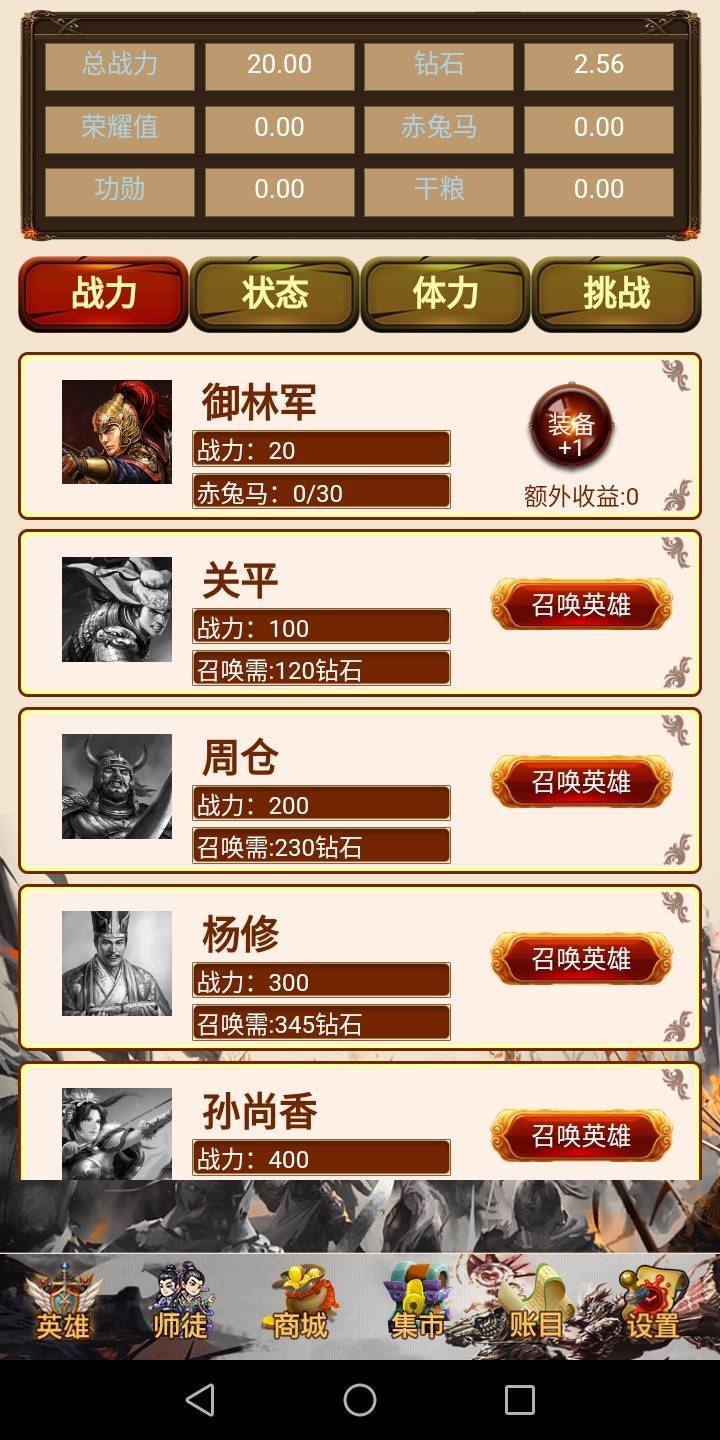
Task: Open 设置 settings
Action: (653, 1305)
